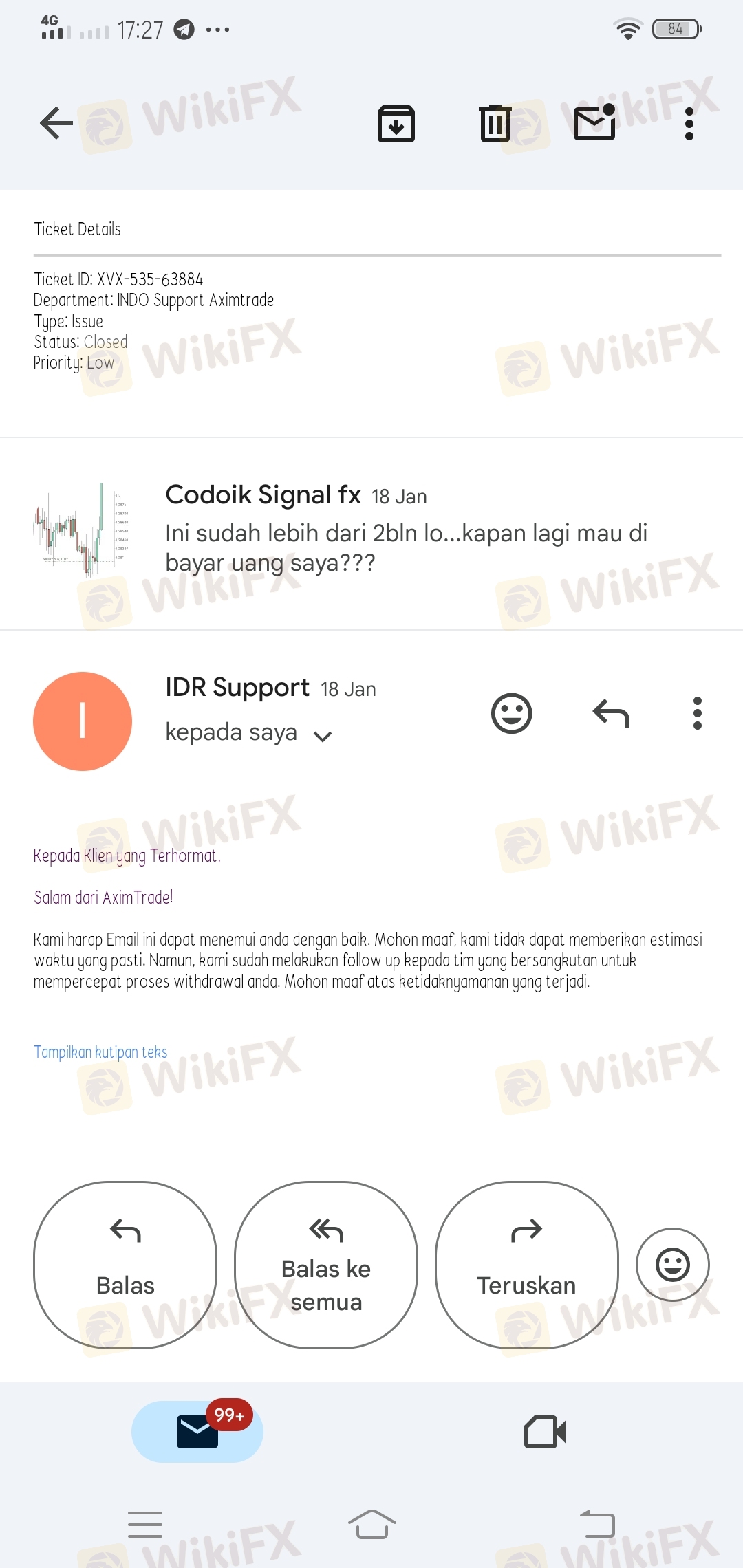Reply using arrow beside IDR Support
743x1568 pixels.
611,713
